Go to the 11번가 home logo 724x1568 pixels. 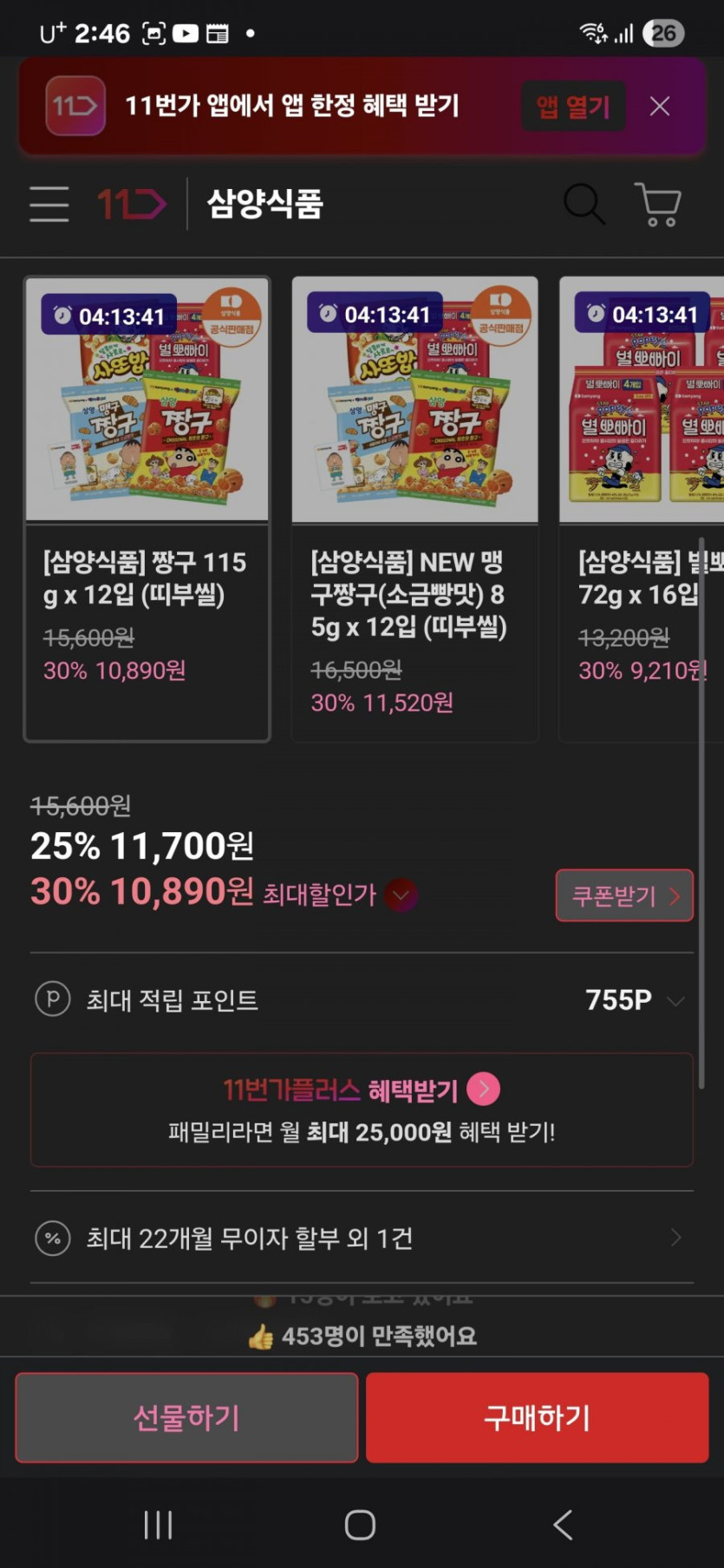pos(131,205)
